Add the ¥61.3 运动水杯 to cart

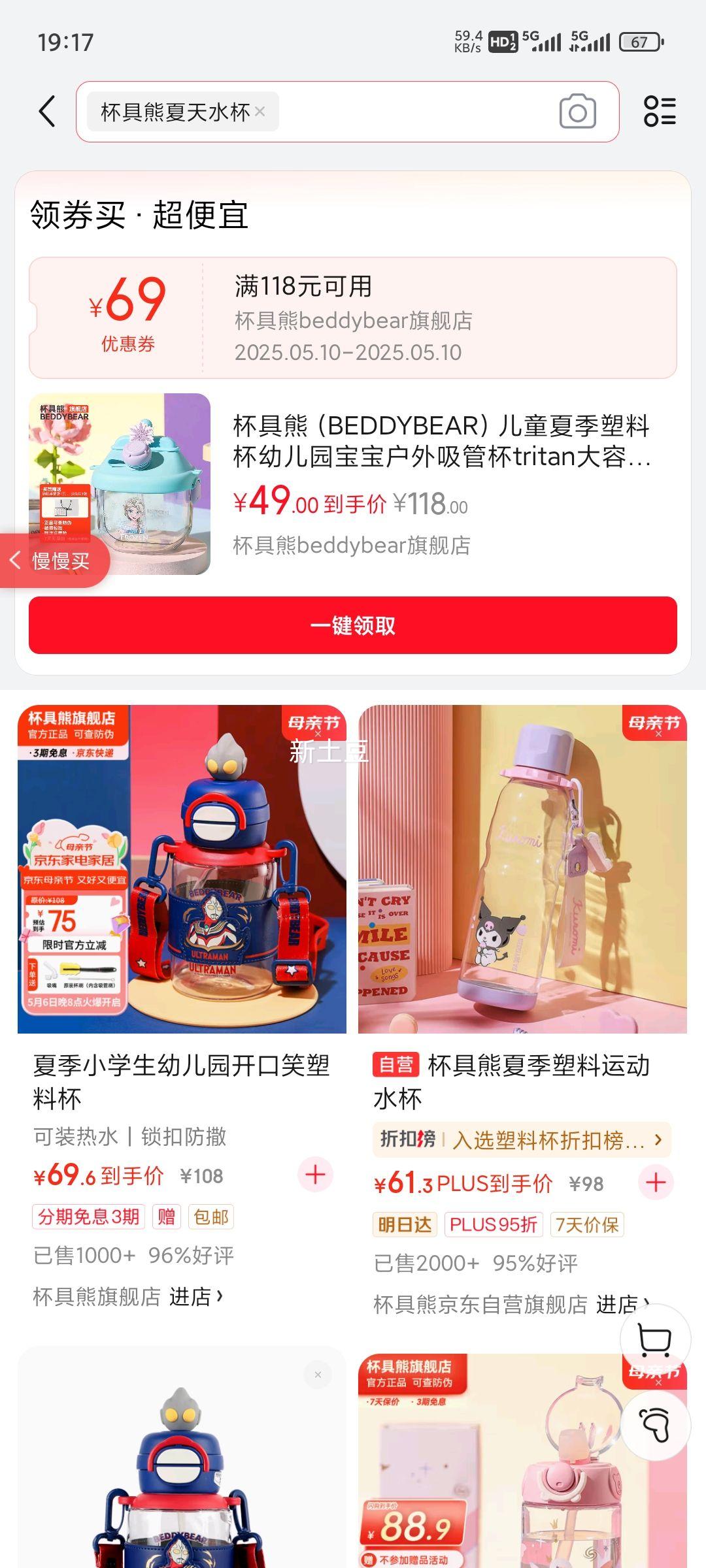[x=656, y=1182]
